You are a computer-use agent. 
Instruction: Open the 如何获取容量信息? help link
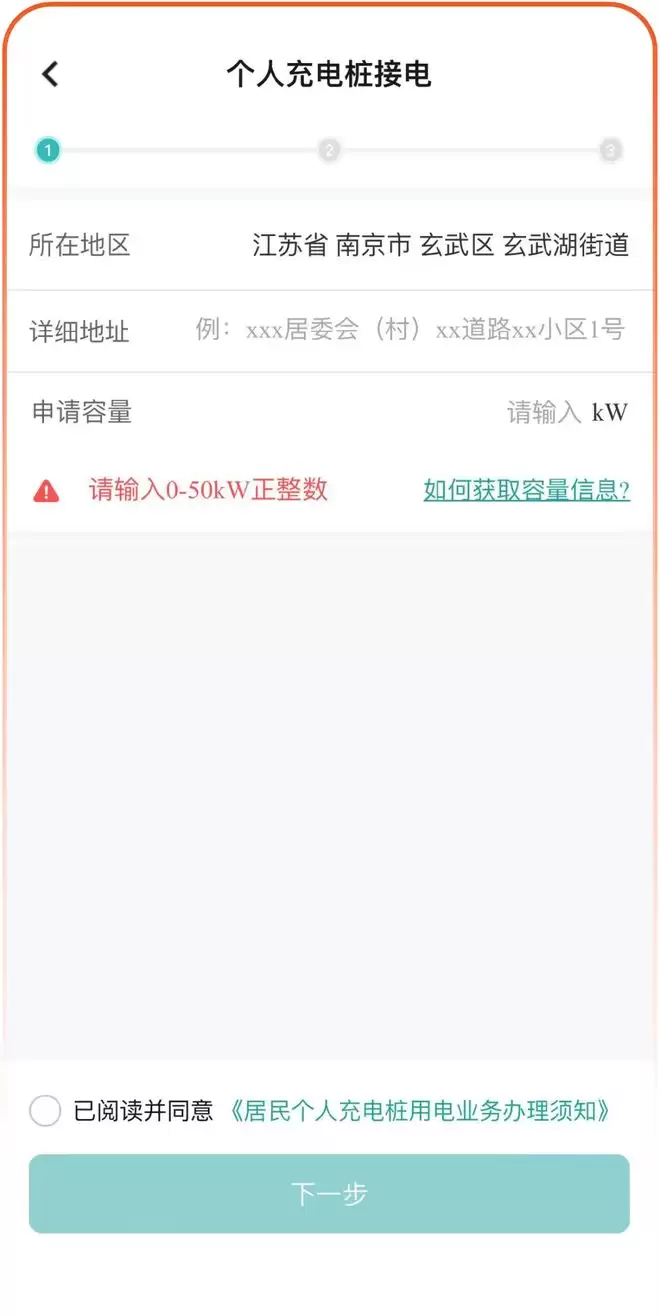click(x=526, y=490)
